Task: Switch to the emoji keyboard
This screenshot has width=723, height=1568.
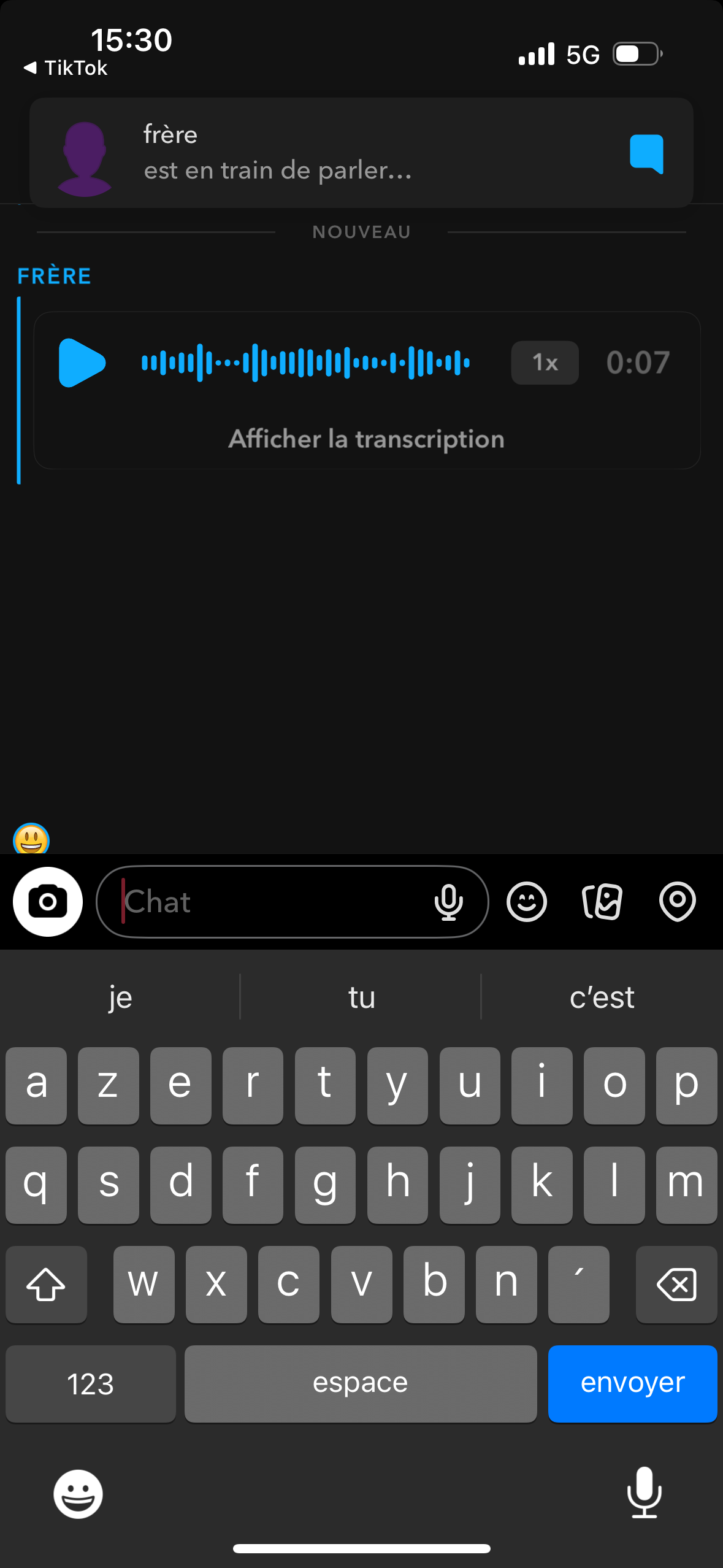Action: [x=78, y=1494]
